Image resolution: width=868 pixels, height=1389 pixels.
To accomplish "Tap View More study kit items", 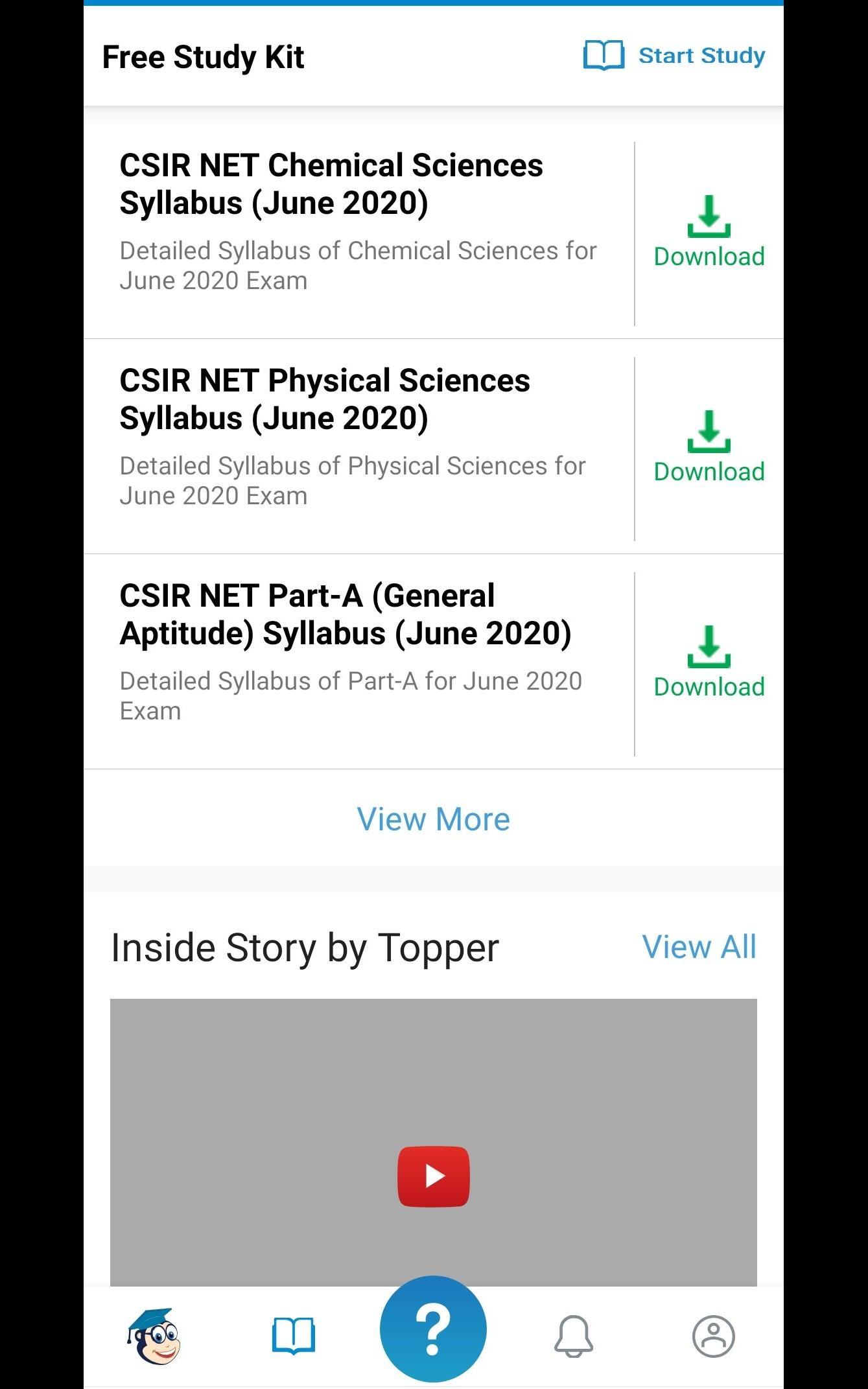I will point(433,819).
